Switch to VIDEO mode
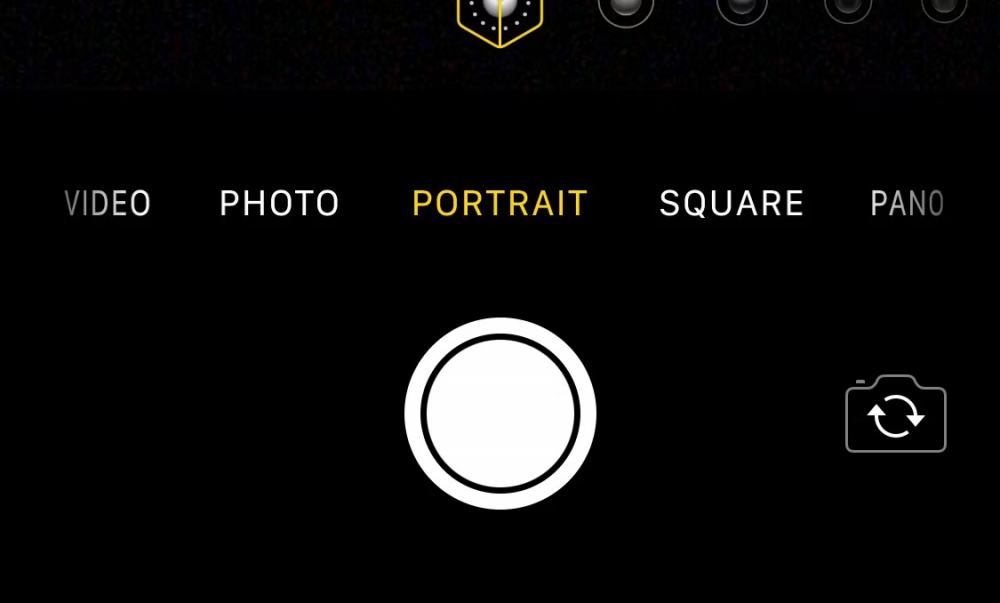1000x603 pixels. [x=108, y=204]
